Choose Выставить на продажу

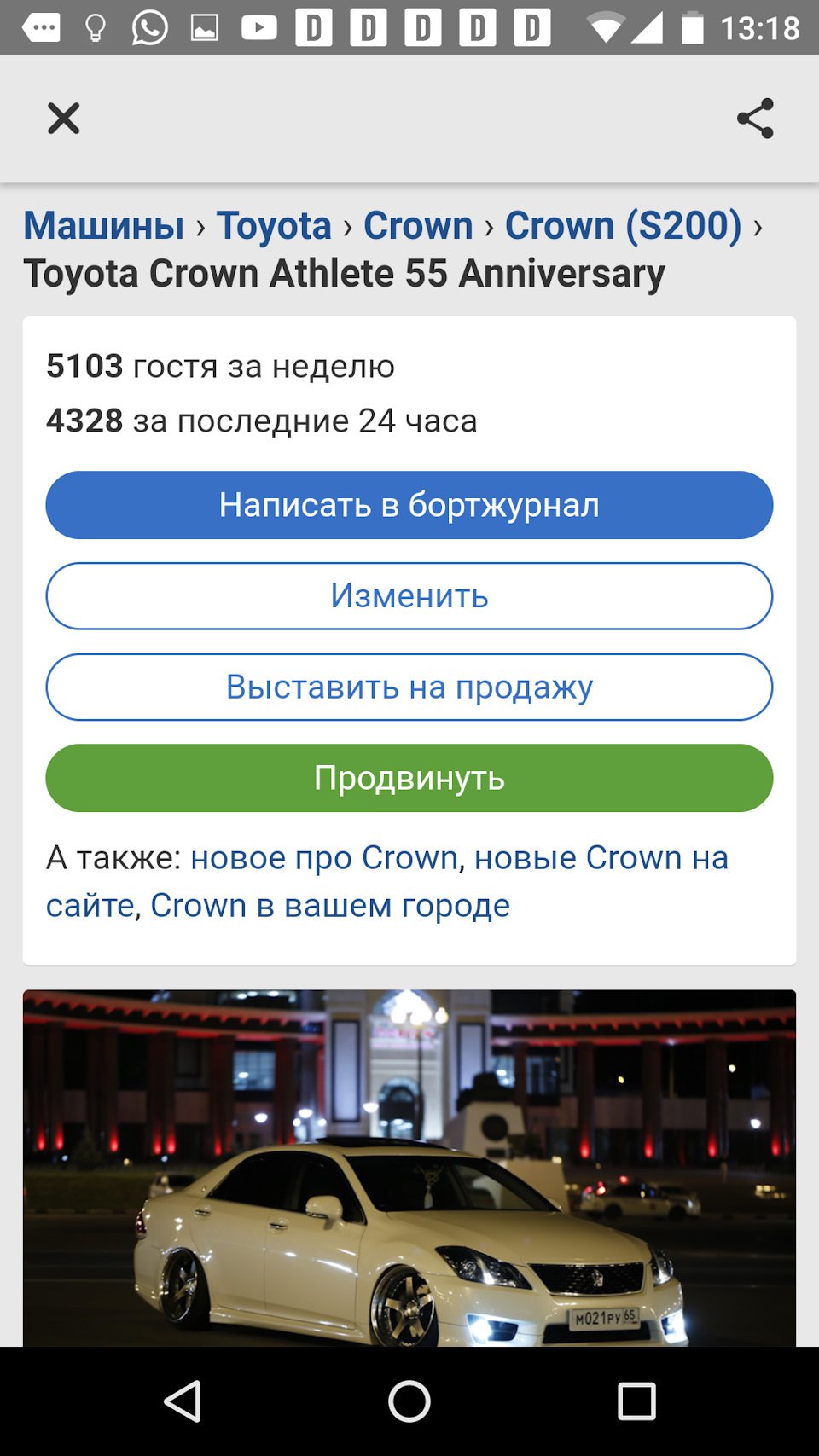click(x=409, y=687)
